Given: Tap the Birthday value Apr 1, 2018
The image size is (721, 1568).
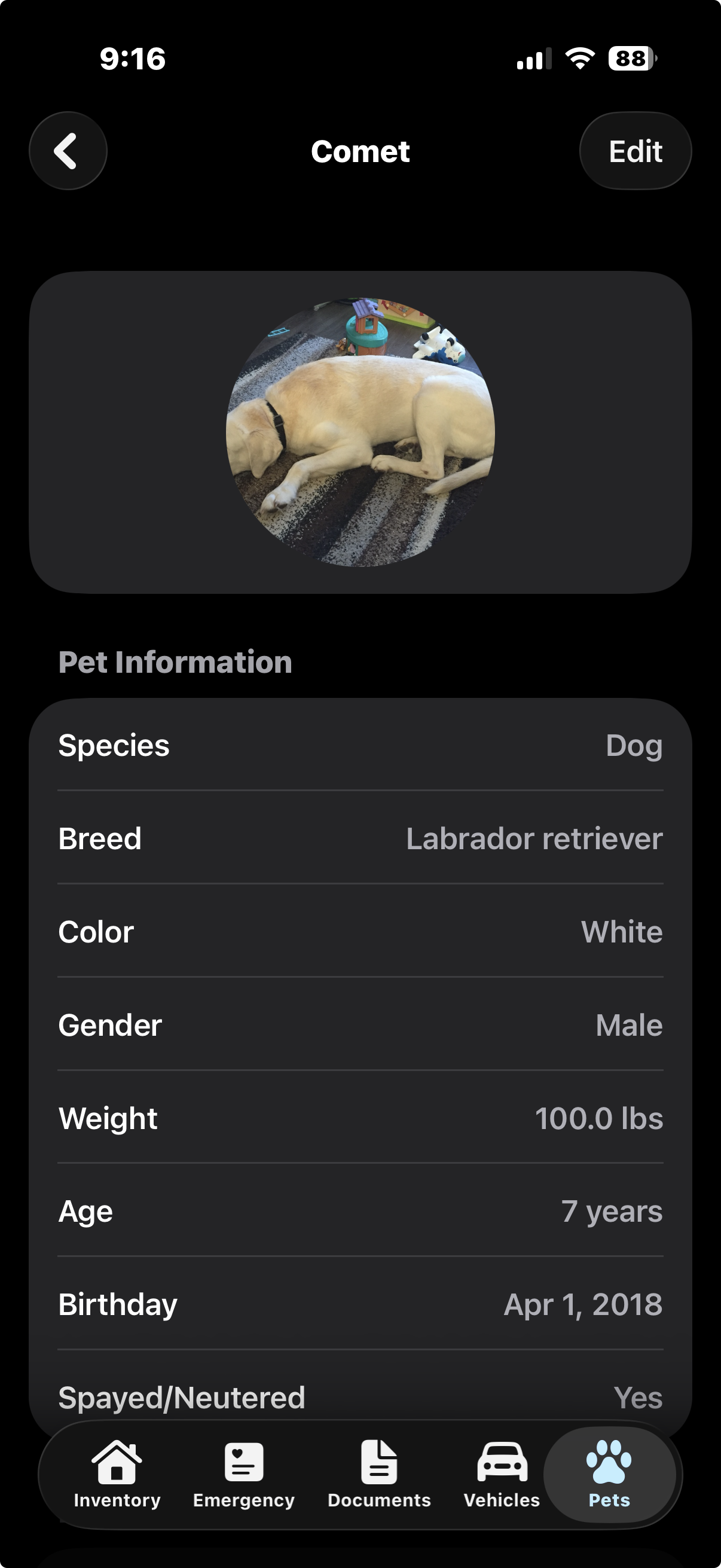Looking at the screenshot, I should pyautogui.click(x=582, y=1304).
